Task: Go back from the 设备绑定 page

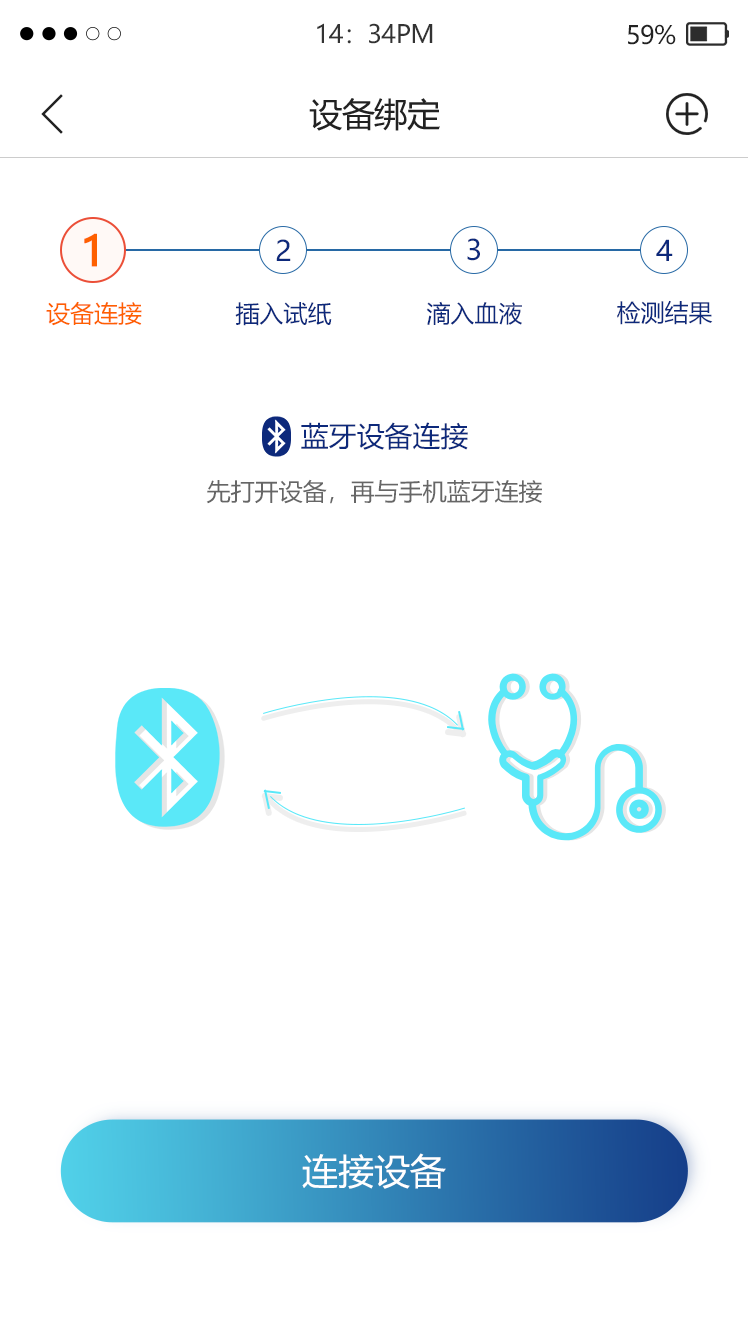Action: click(52, 114)
